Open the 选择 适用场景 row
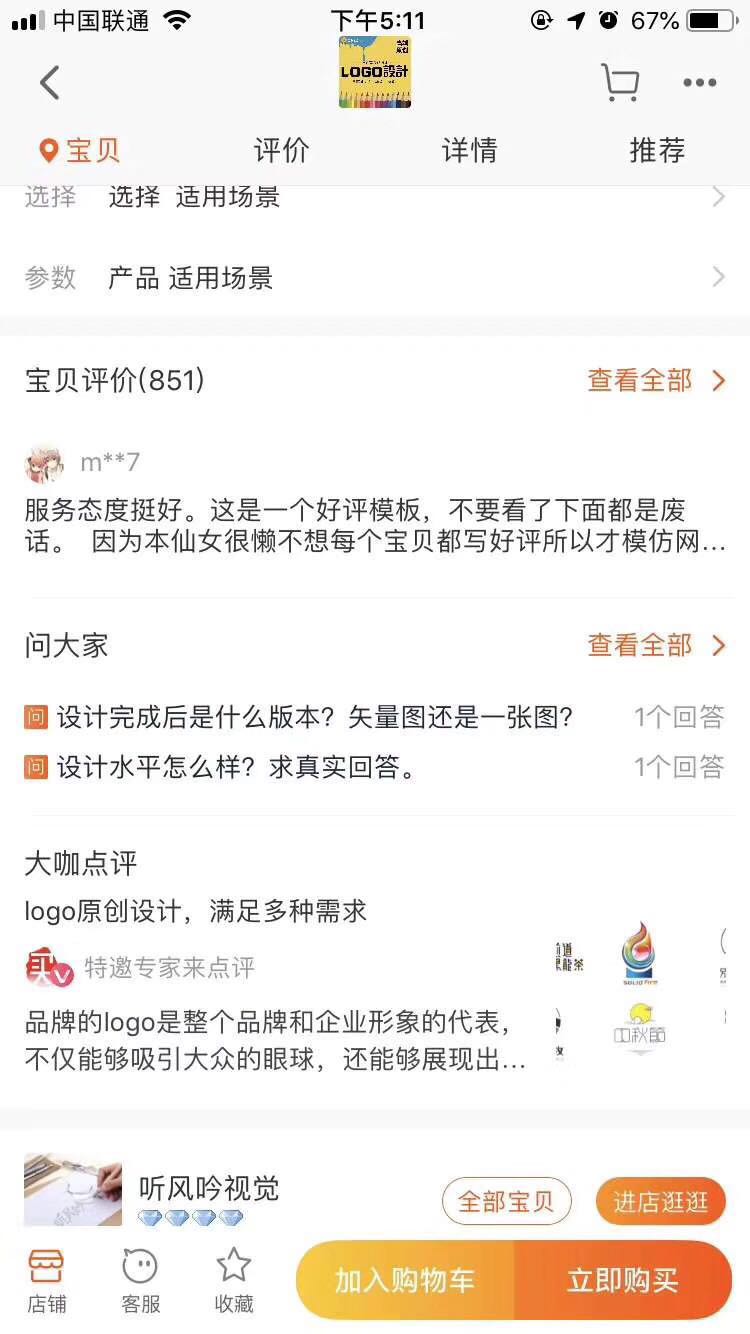 [375, 198]
